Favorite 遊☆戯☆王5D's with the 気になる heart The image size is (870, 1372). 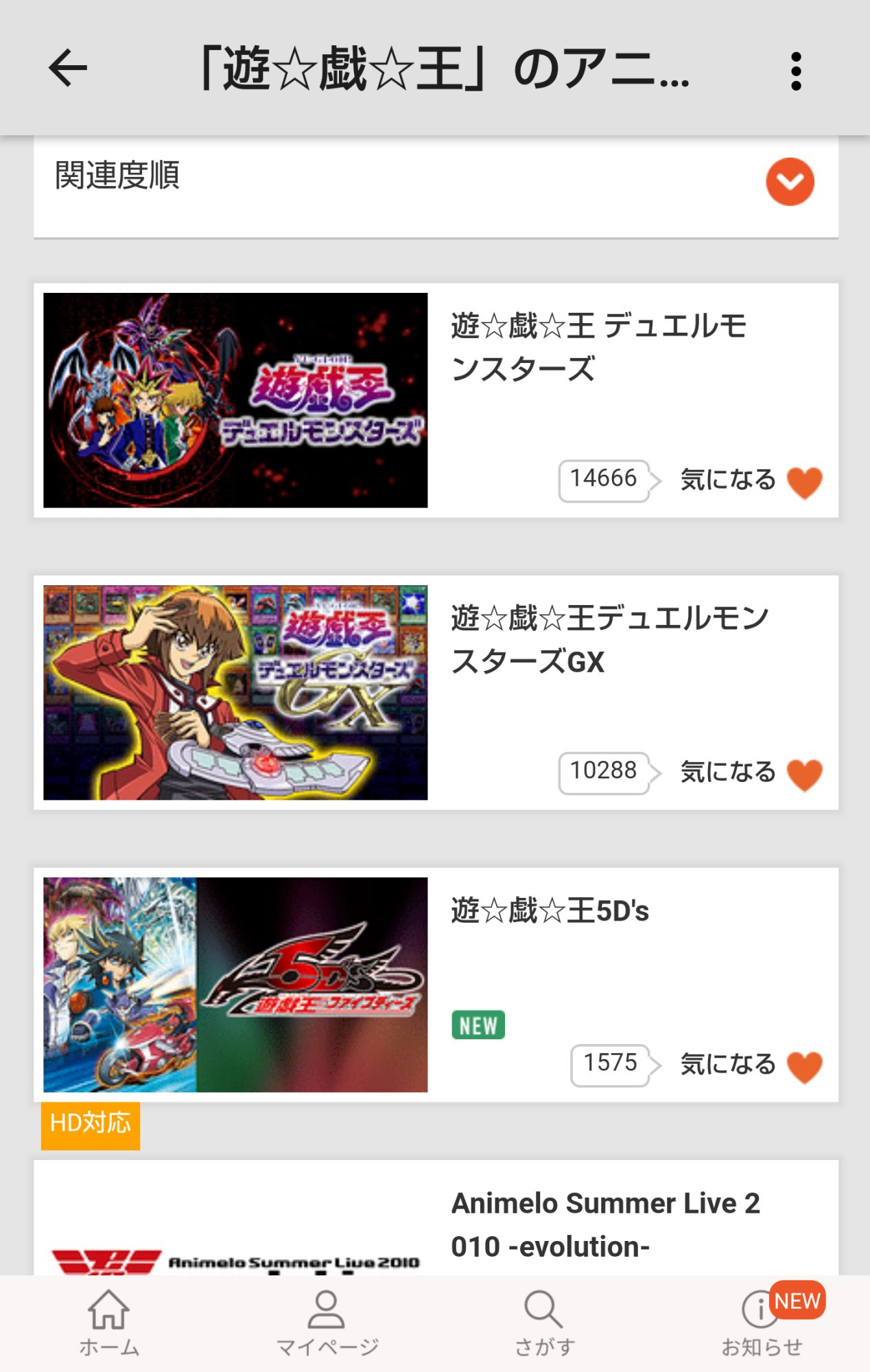(804, 1066)
